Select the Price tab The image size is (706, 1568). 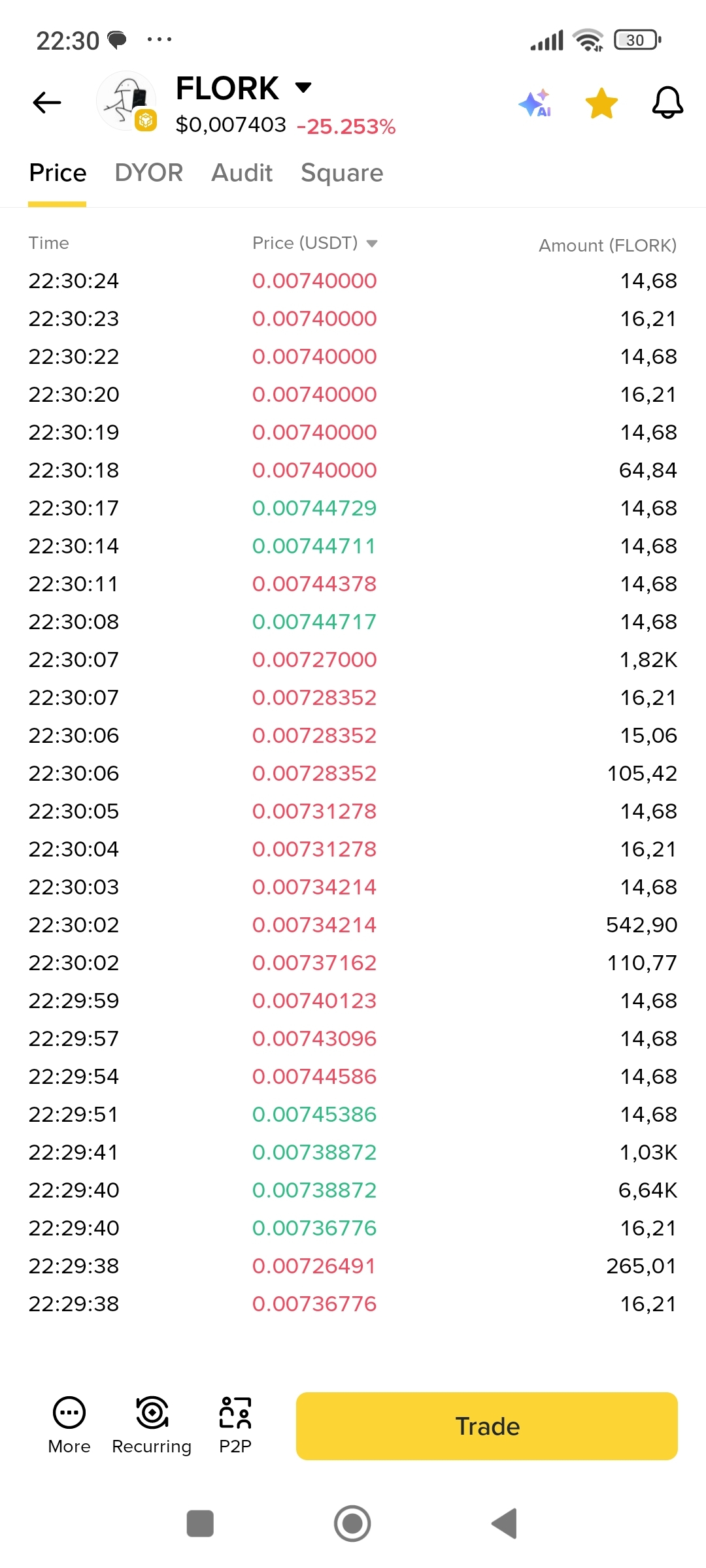pos(58,173)
